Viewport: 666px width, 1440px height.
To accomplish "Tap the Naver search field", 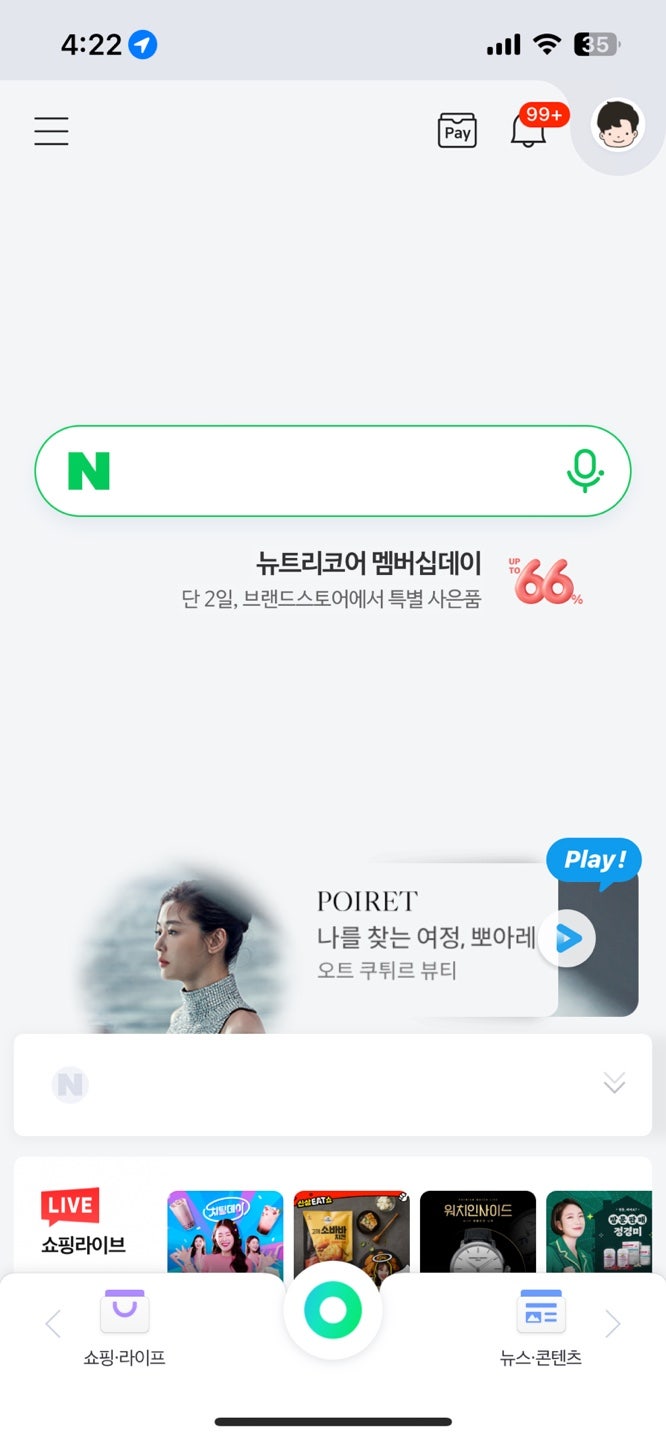I will point(333,471).
